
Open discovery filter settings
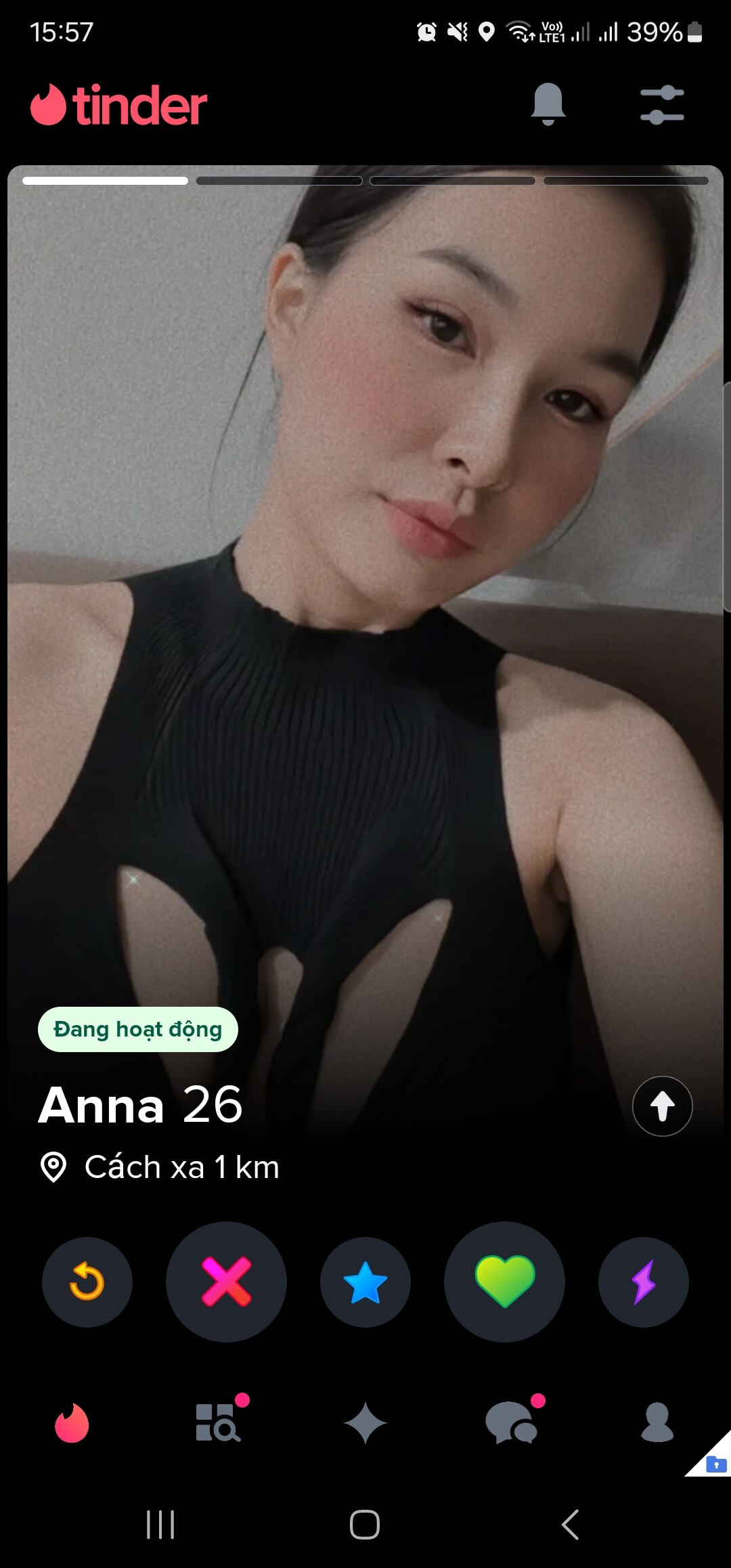tap(662, 105)
